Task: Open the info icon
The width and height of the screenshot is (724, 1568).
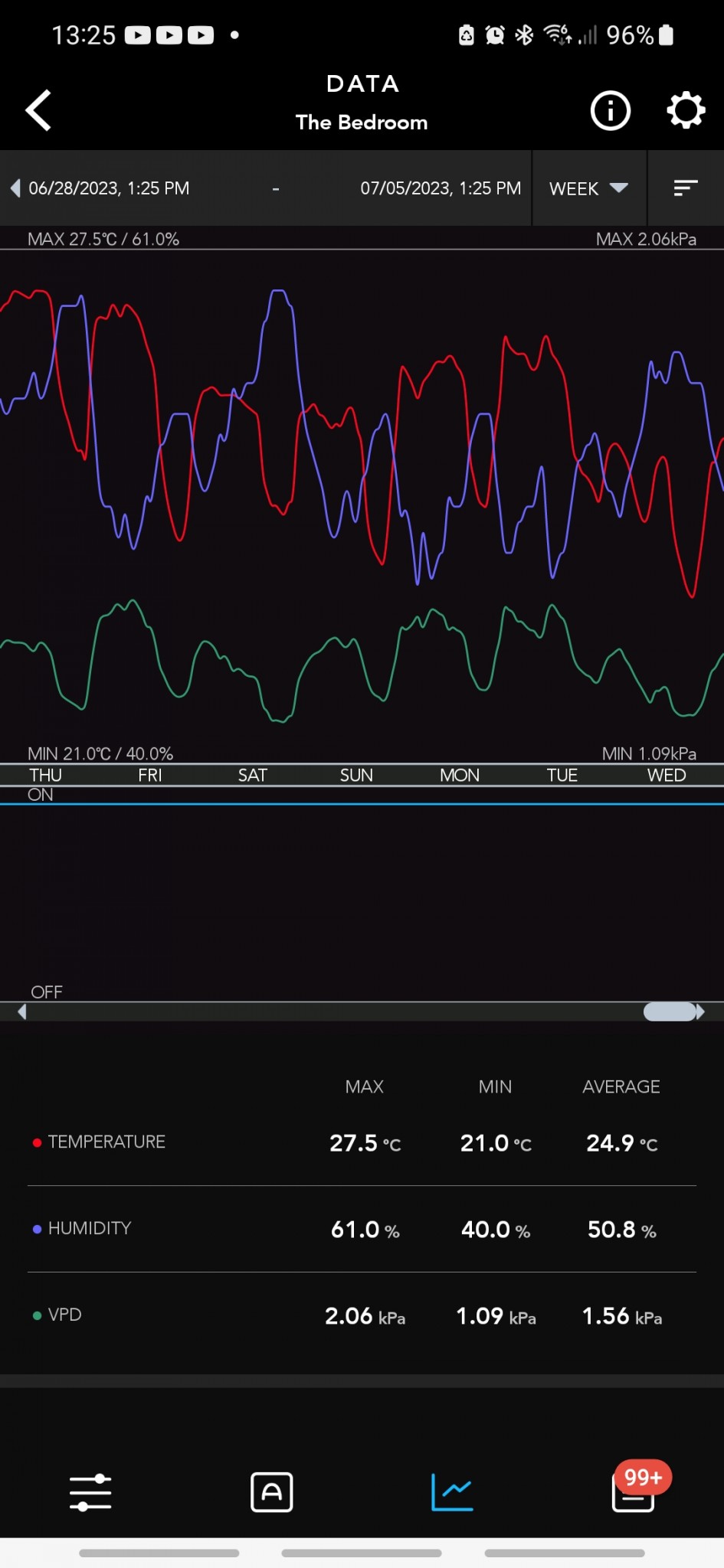Action: pos(610,111)
